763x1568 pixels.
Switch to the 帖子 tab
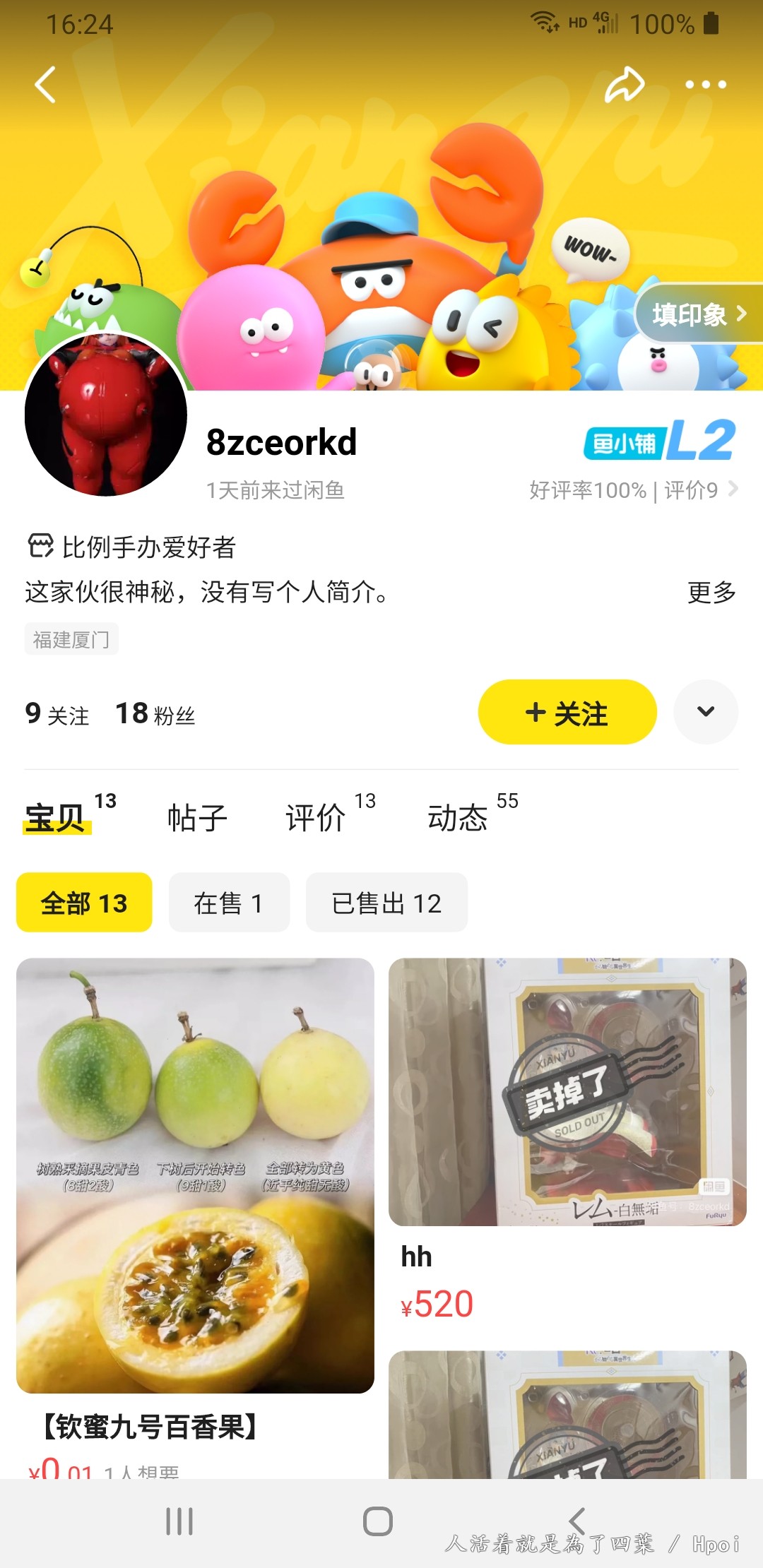(197, 818)
